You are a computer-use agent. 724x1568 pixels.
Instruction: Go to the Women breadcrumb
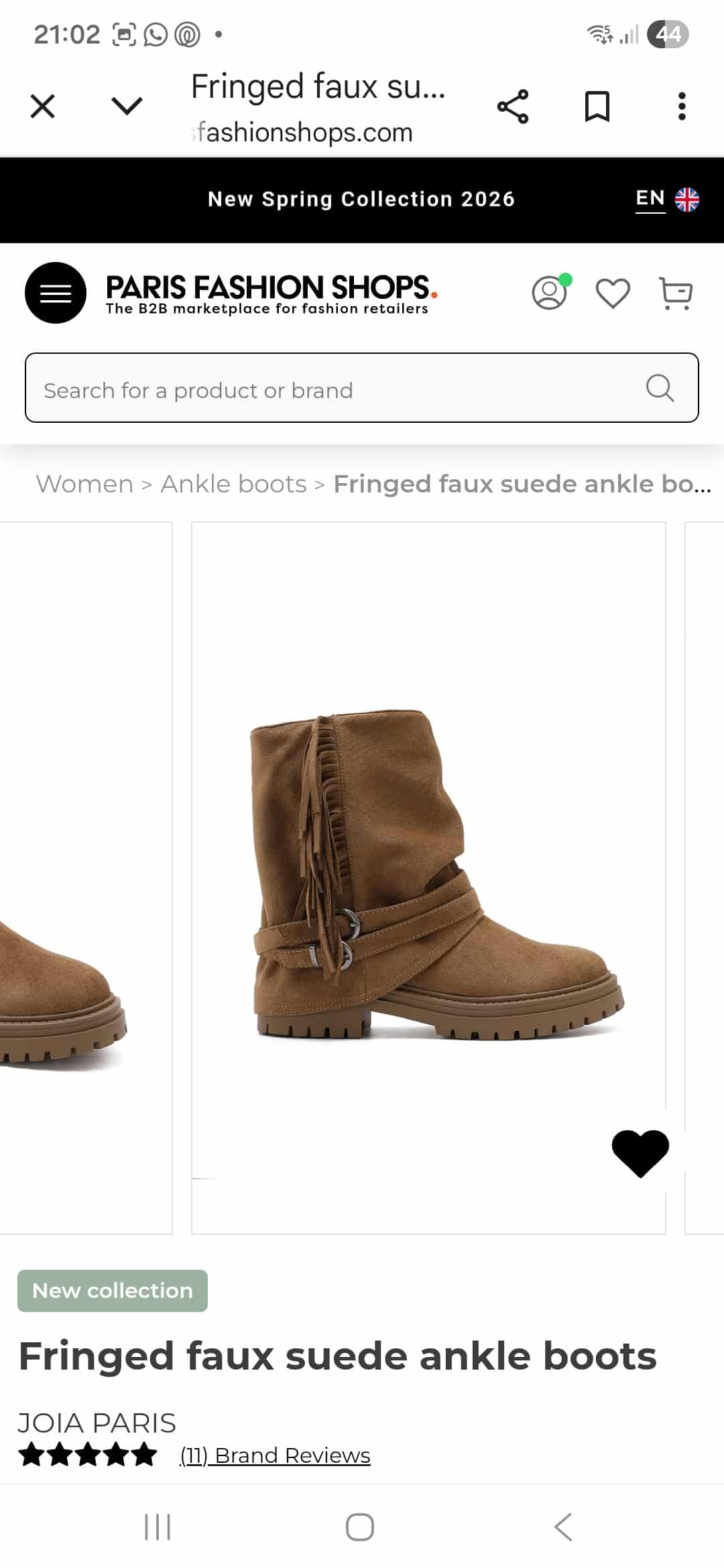[x=84, y=484]
